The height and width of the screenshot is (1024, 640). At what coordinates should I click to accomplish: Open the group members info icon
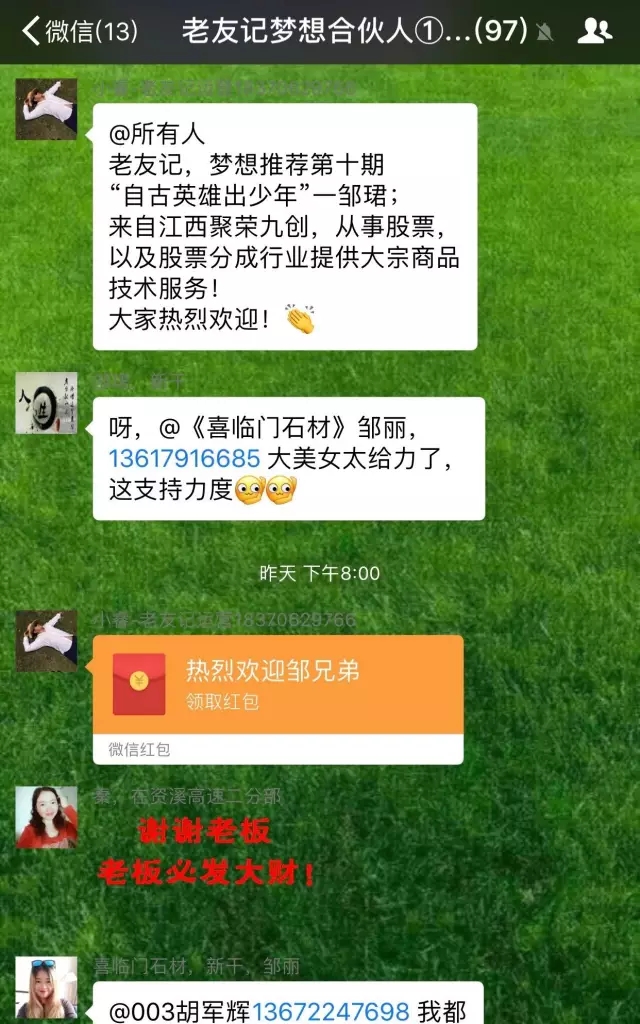594,31
